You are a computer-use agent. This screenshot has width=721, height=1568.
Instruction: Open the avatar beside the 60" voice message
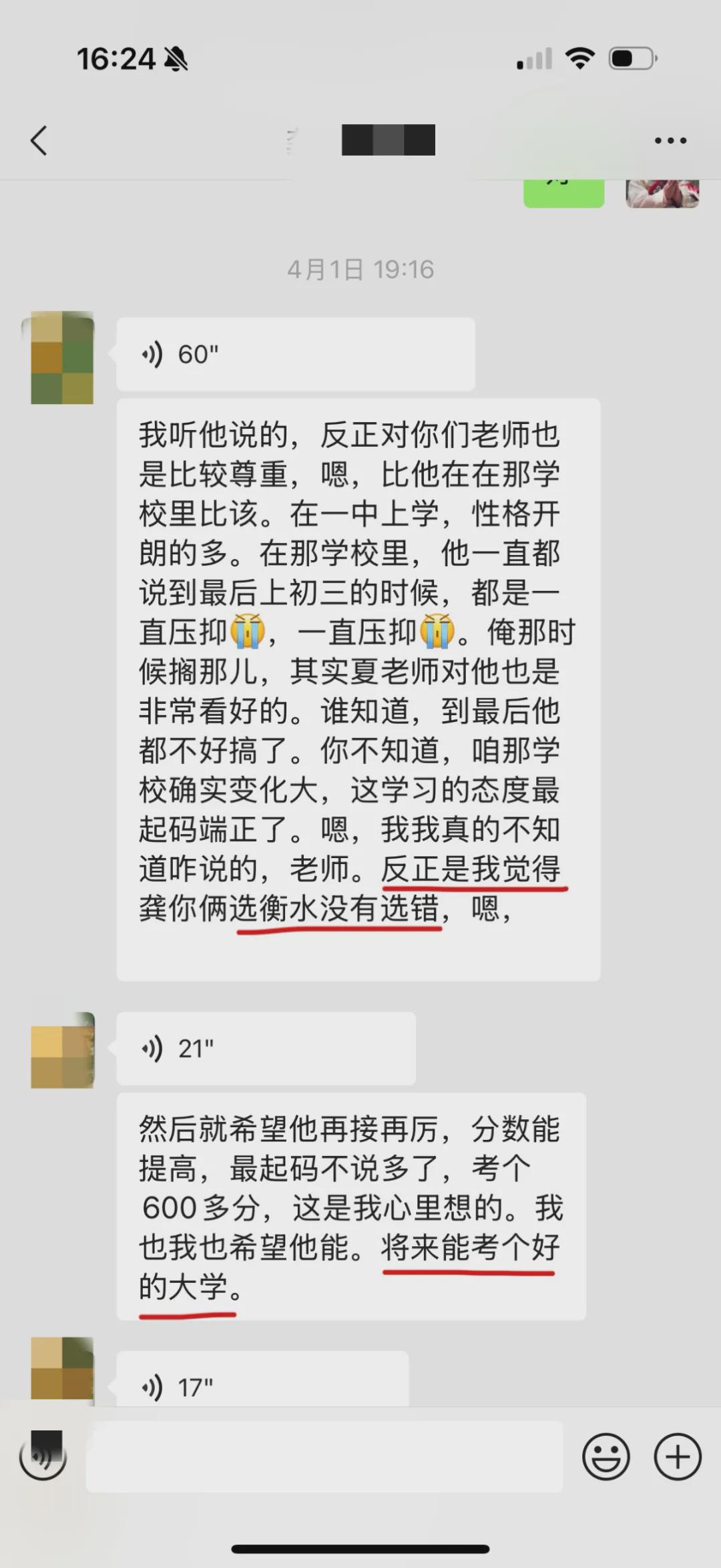click(x=62, y=359)
